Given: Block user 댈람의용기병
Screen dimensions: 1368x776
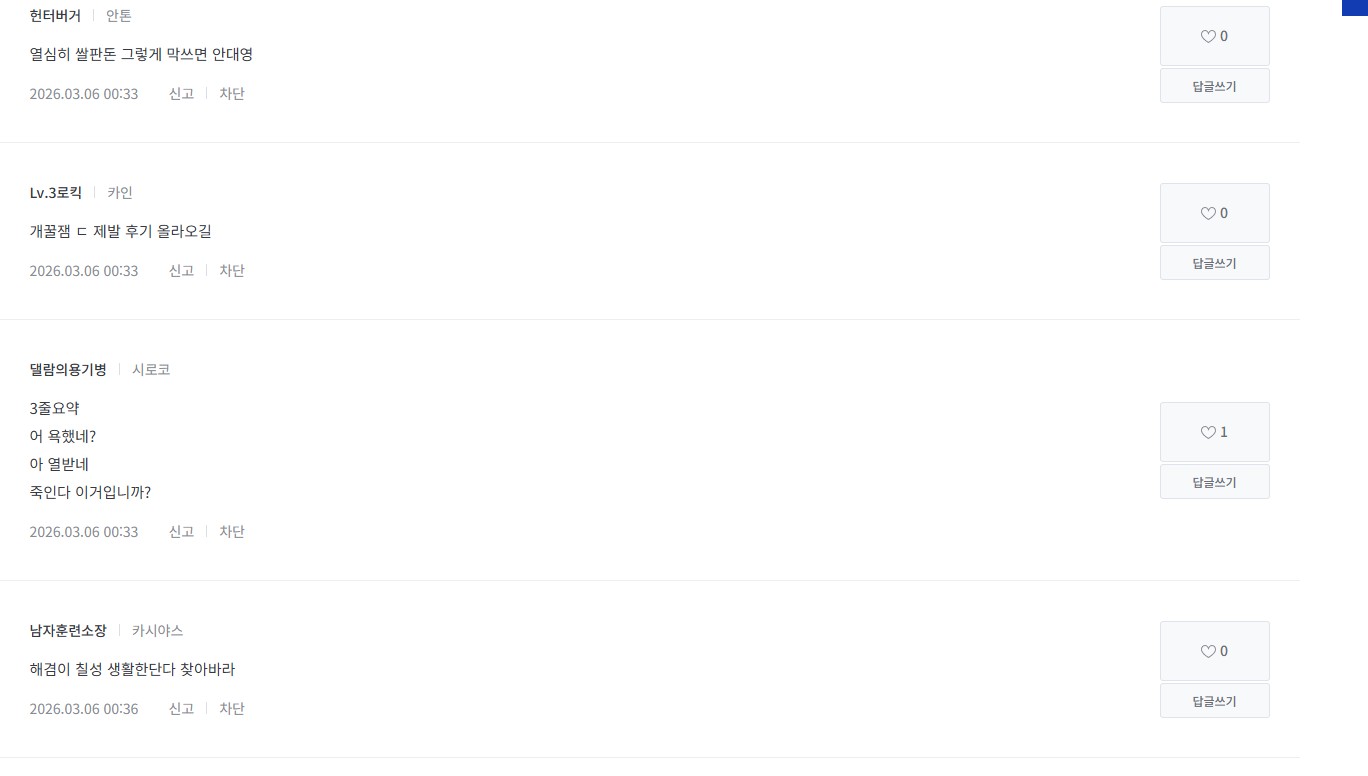Looking at the screenshot, I should click(232, 532).
